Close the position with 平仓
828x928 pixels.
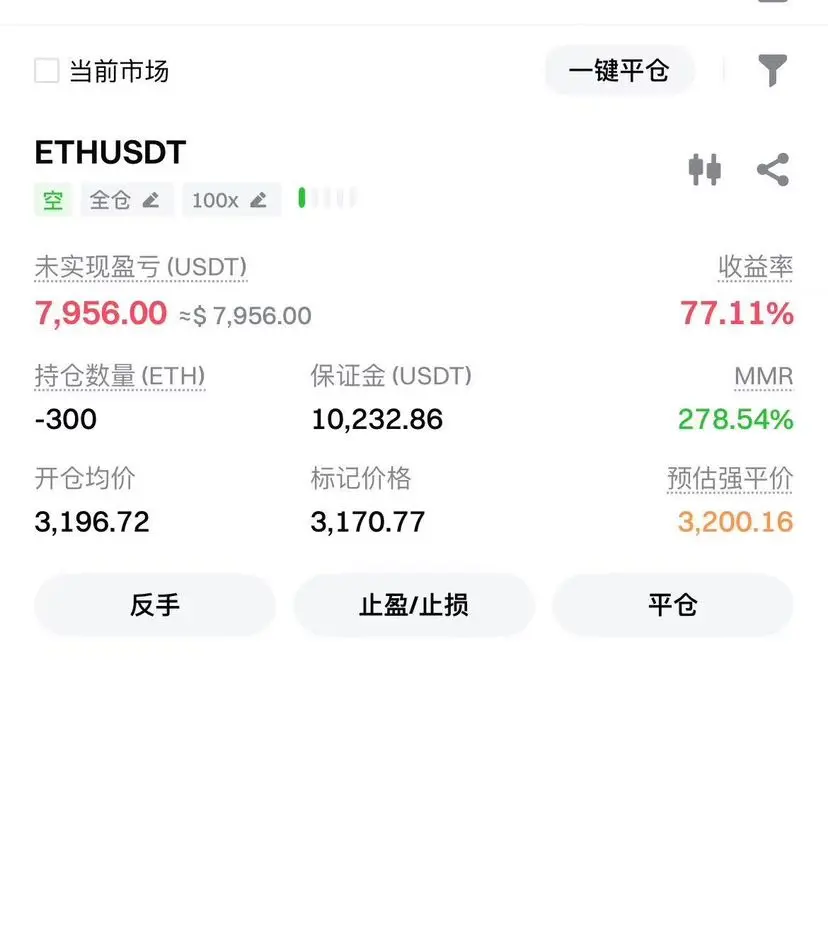pyautogui.click(x=672, y=605)
